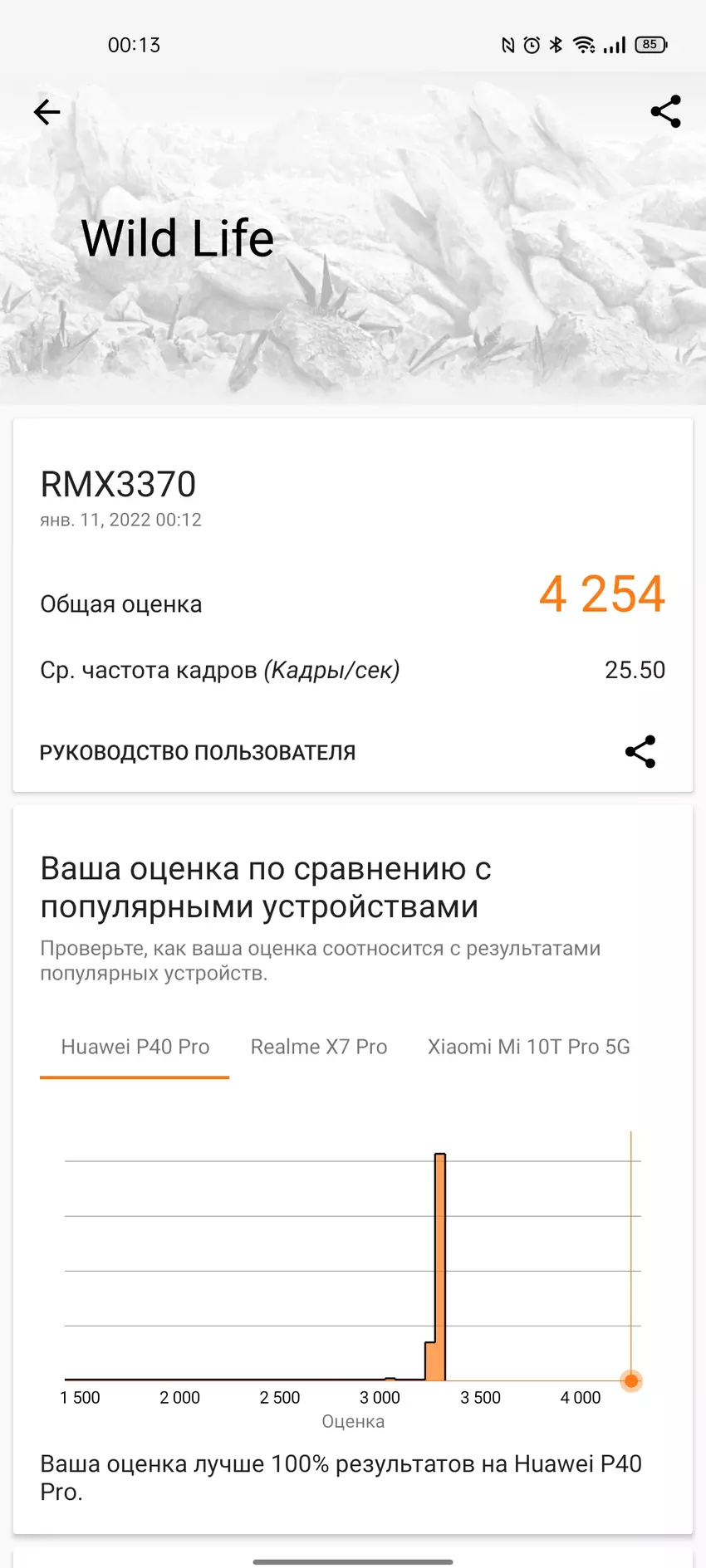Open РУКОВОДСТВО ПОЛЬЗОВАТЕЛЯ
This screenshot has height=1568, width=706.
(x=198, y=751)
